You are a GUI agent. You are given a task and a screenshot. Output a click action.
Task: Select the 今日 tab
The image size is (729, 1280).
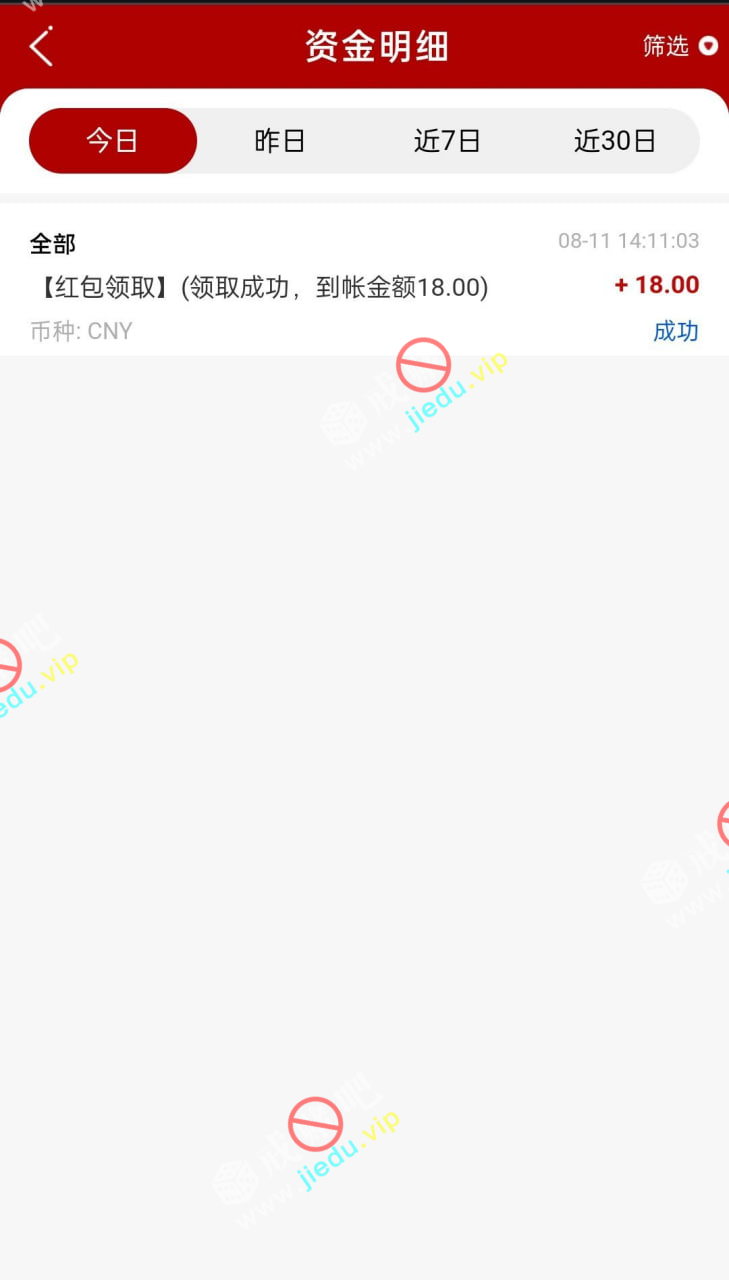pyautogui.click(x=113, y=141)
